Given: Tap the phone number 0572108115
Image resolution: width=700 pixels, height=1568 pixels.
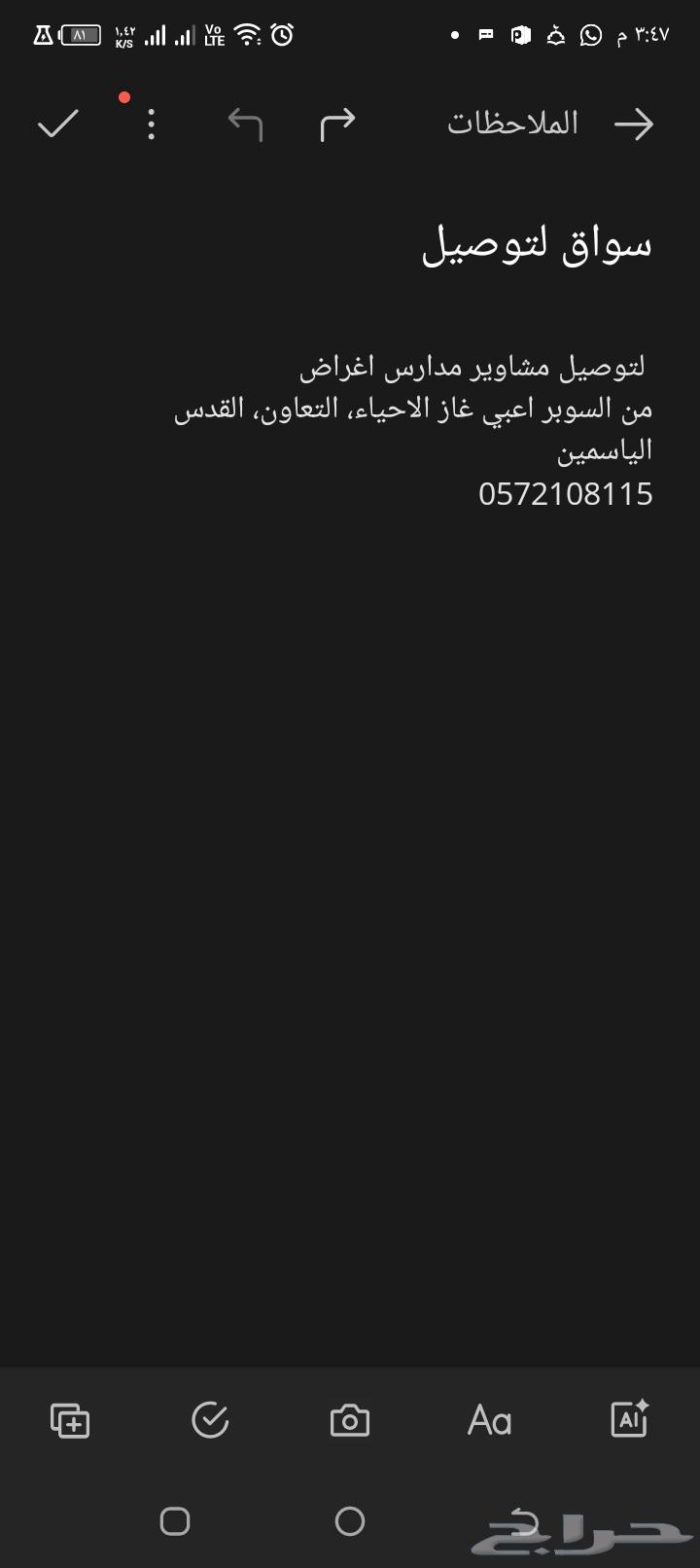Looking at the screenshot, I should pyautogui.click(x=565, y=494).
